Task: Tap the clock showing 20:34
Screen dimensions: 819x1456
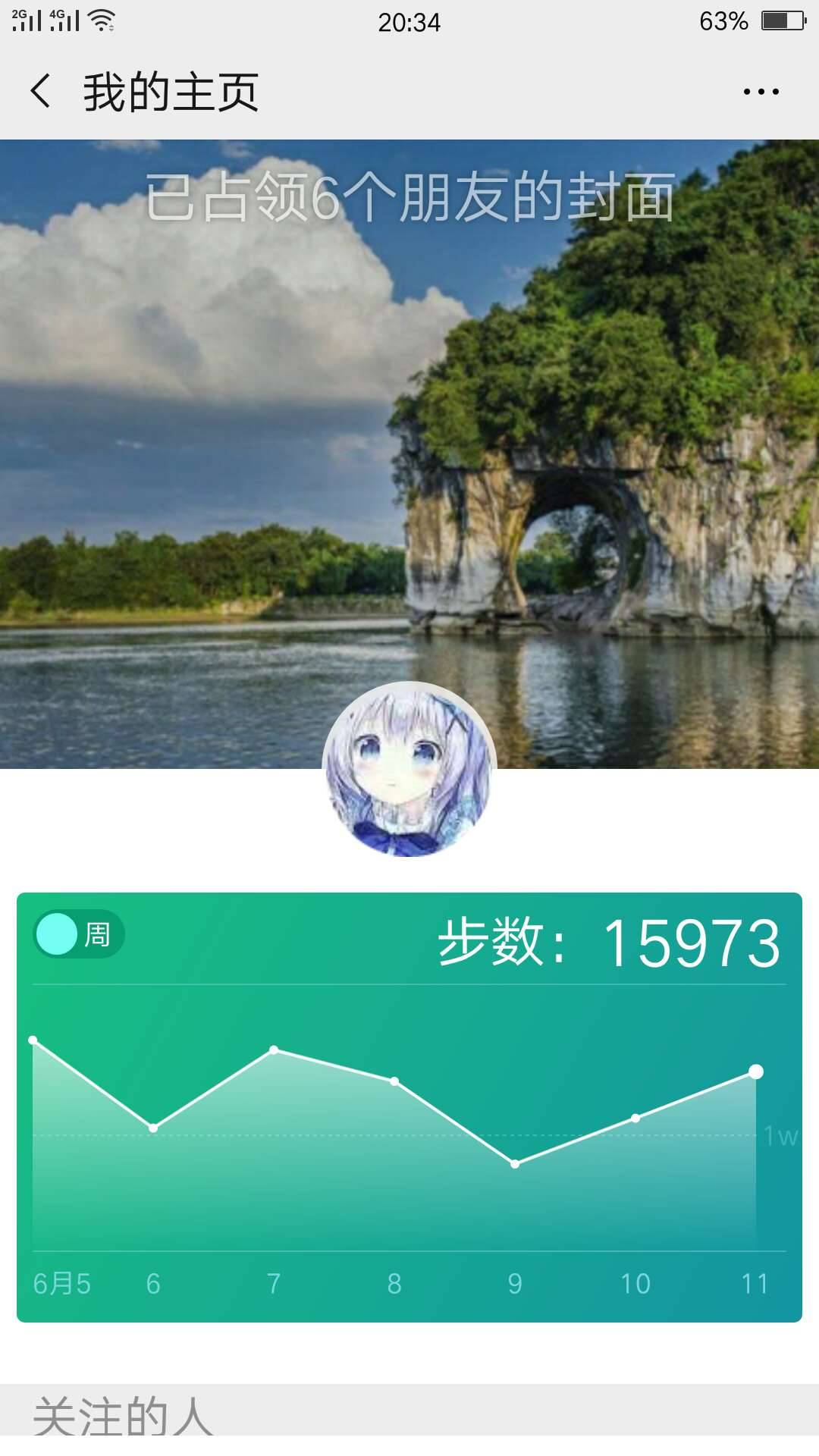Action: (409, 23)
